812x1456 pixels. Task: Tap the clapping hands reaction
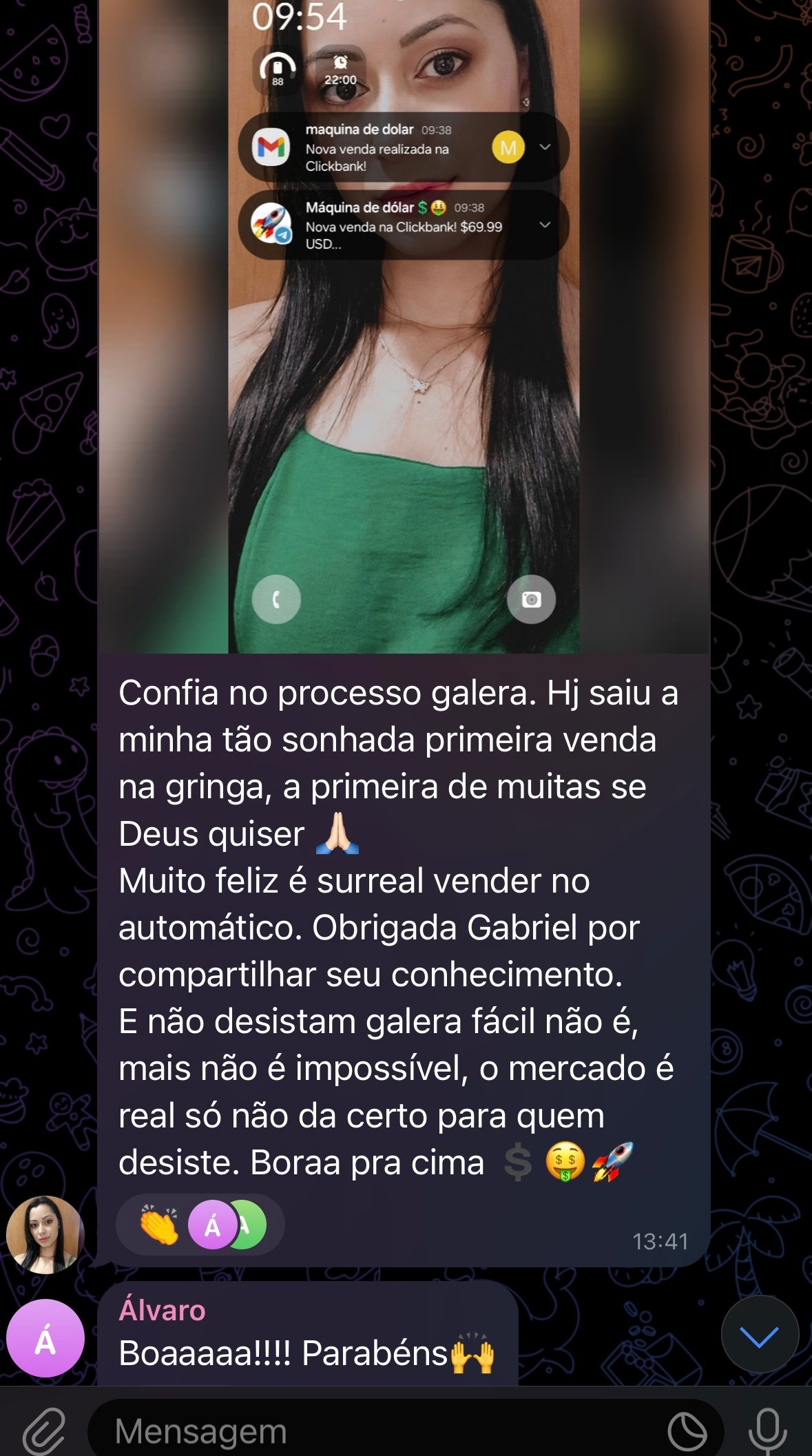pyautogui.click(x=159, y=1225)
